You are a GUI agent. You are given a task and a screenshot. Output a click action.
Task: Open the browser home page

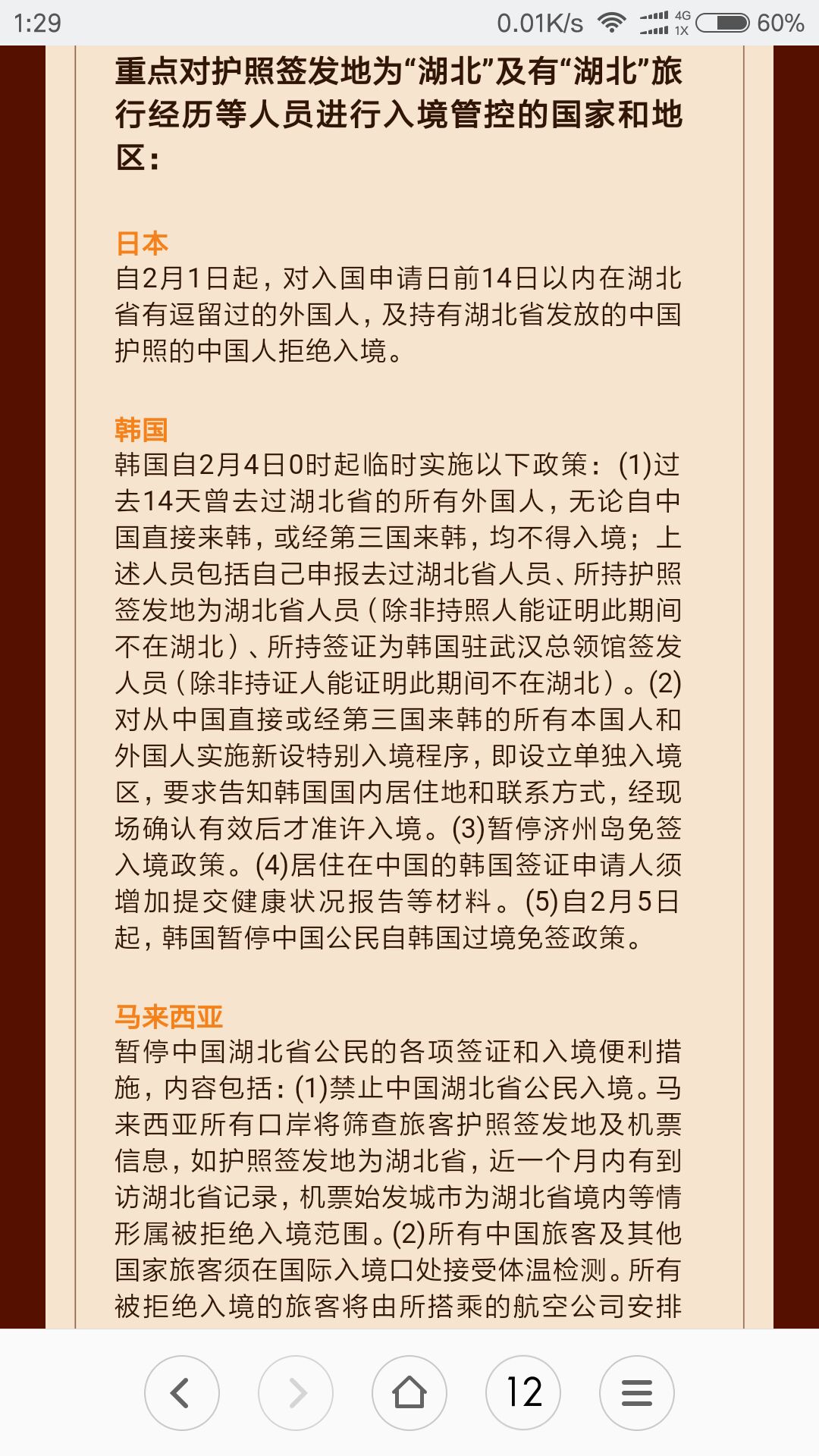[x=409, y=1392]
